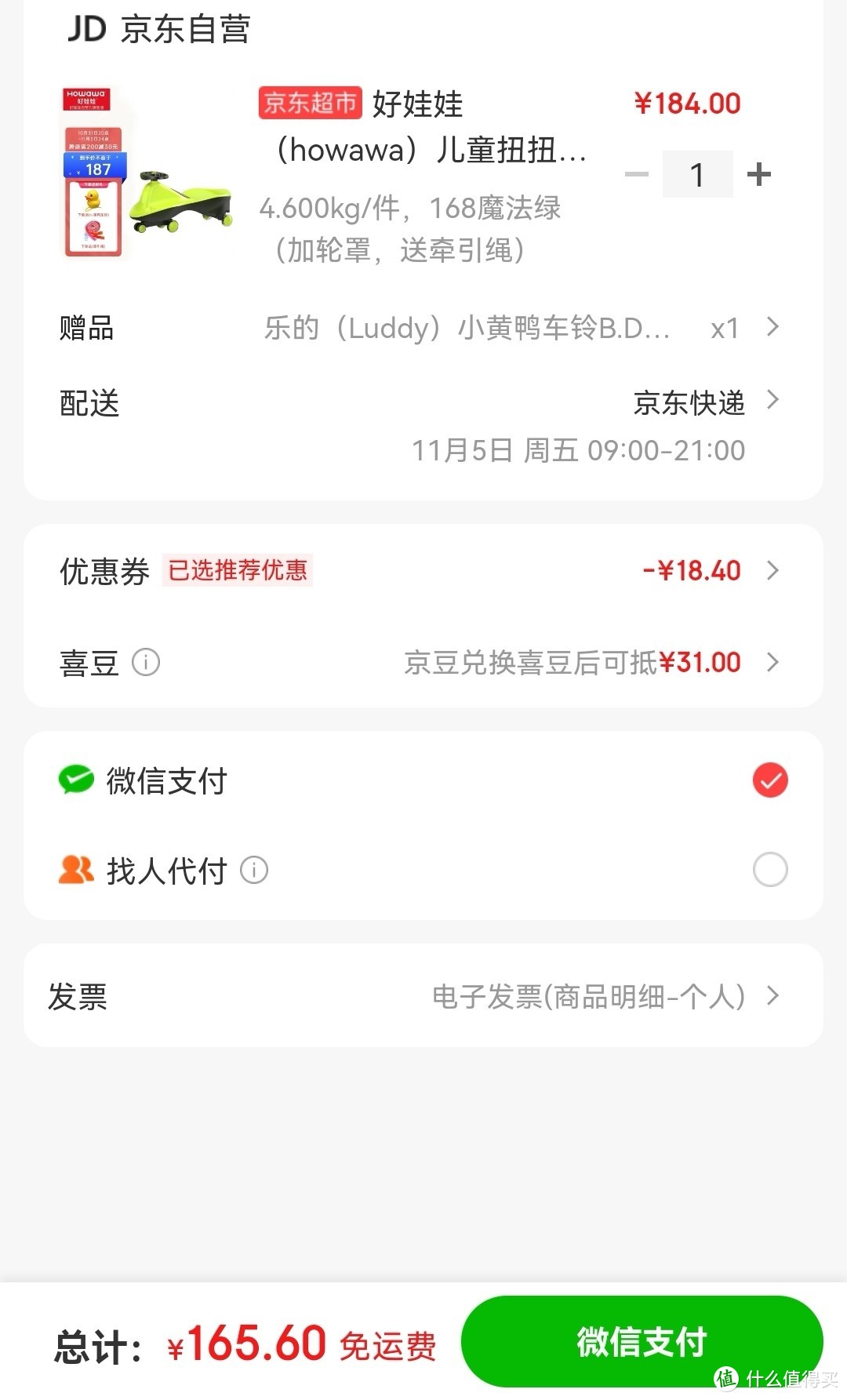The width and height of the screenshot is (847, 1400).
Task: Edit the quantity field showing 1
Action: (697, 174)
